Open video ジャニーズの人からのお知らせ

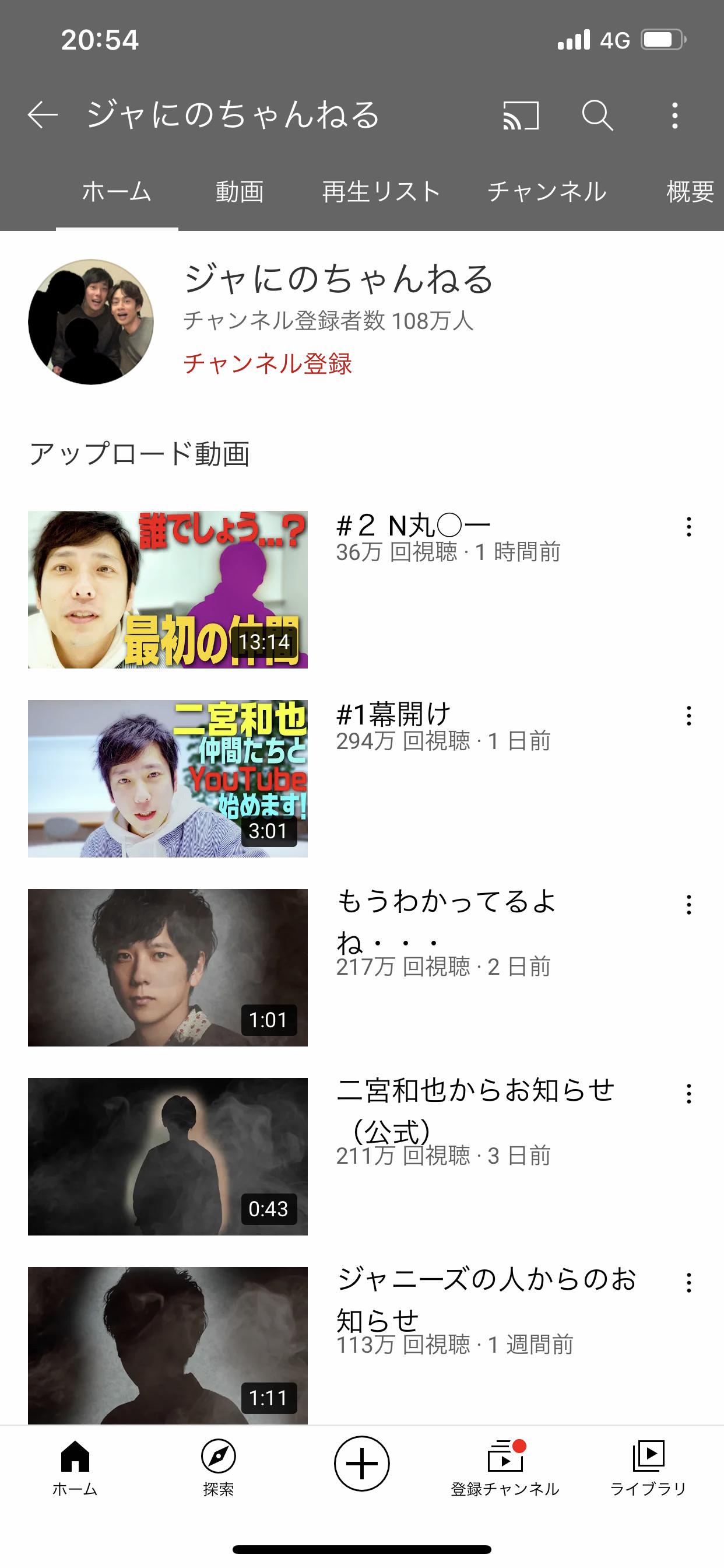[168, 1345]
